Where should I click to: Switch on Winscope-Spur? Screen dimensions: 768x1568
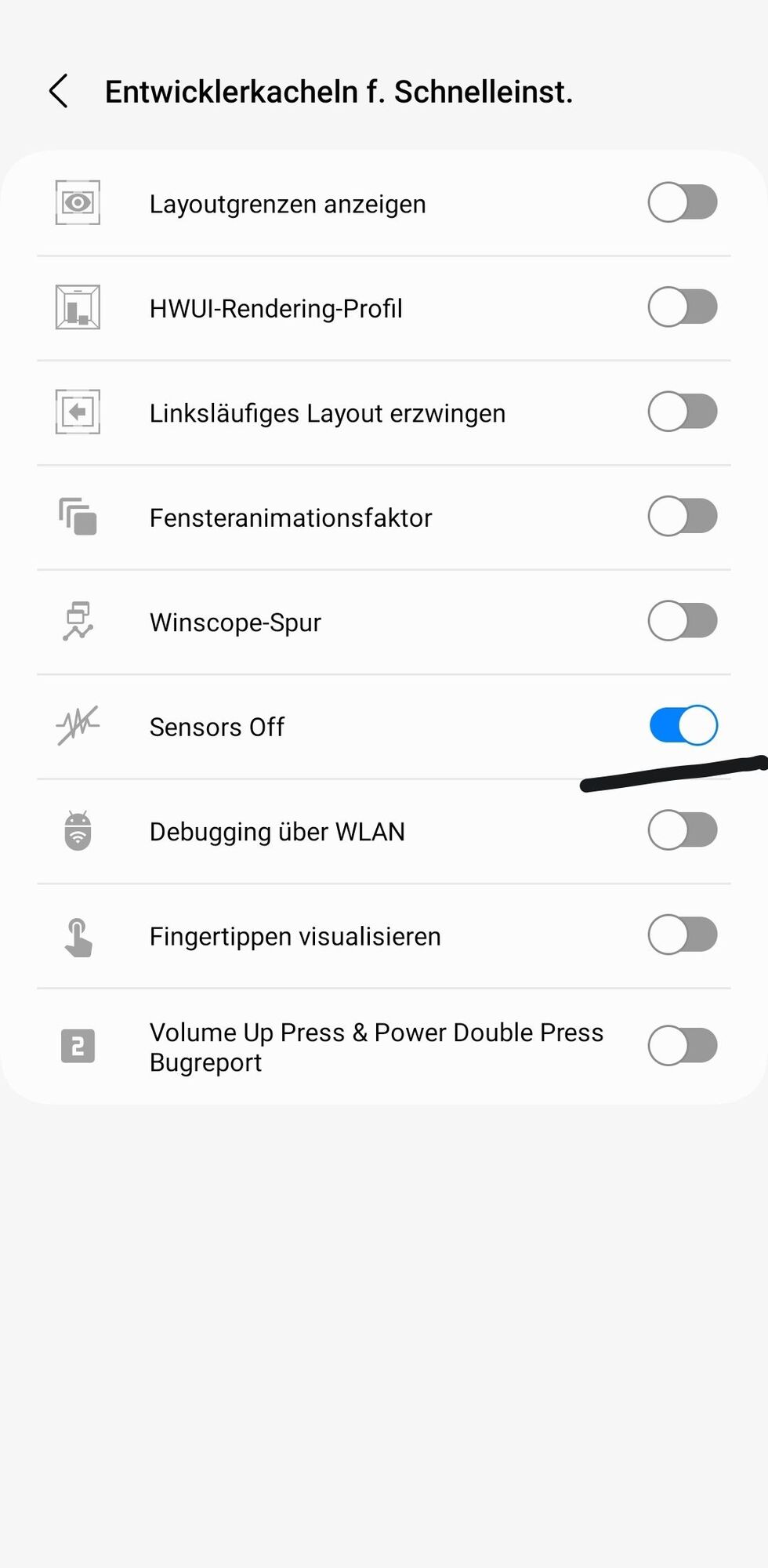[682, 621]
